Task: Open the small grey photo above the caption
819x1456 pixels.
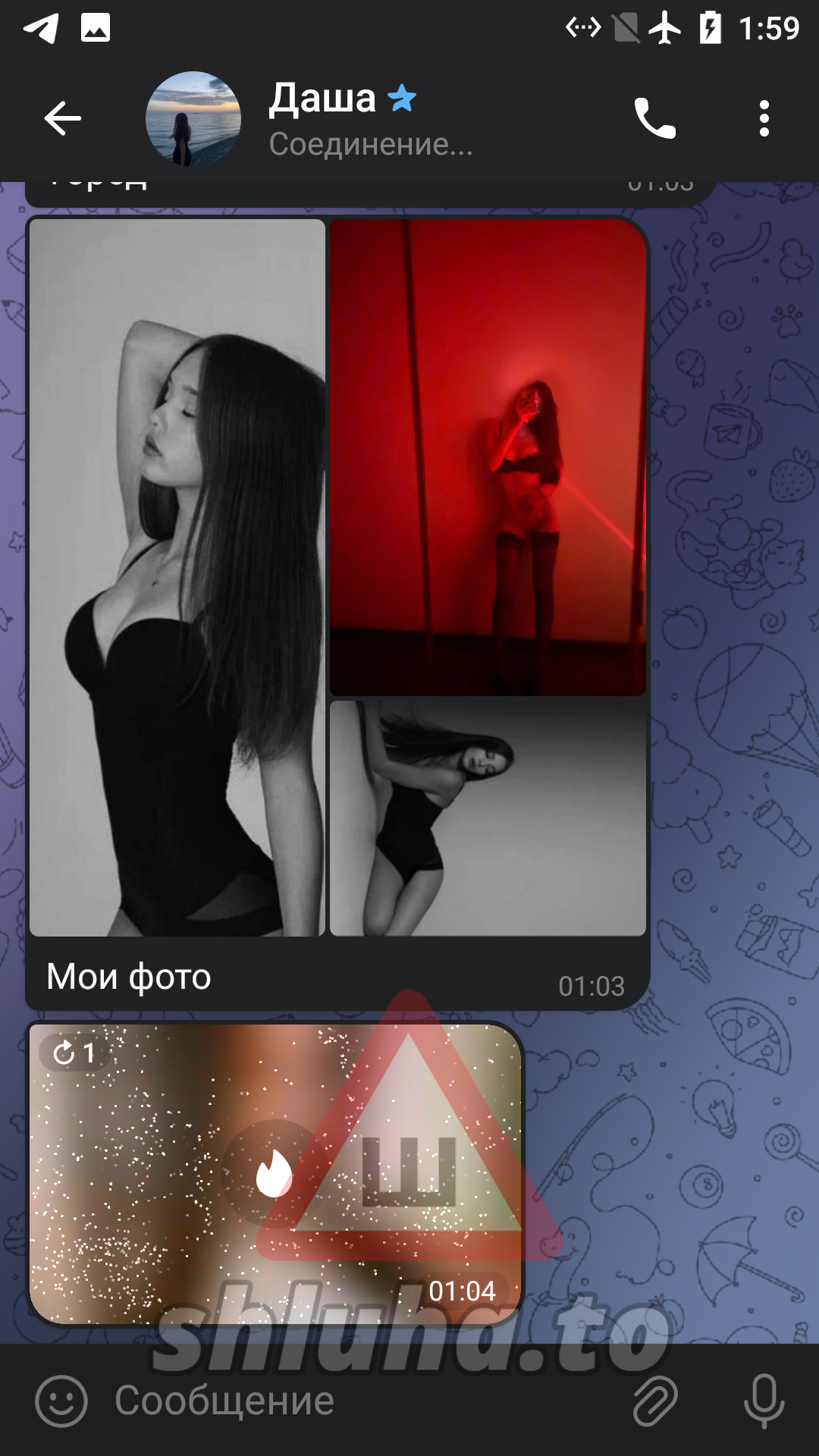Action: [x=488, y=817]
